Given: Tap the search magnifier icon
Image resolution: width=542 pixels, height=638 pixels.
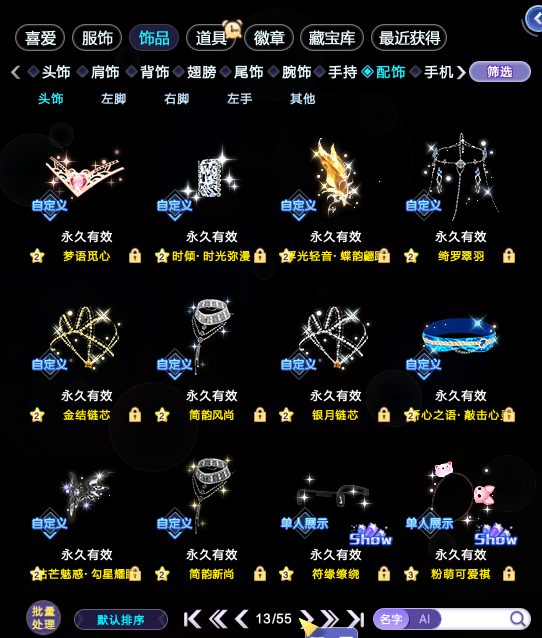Looking at the screenshot, I should coord(518,619).
